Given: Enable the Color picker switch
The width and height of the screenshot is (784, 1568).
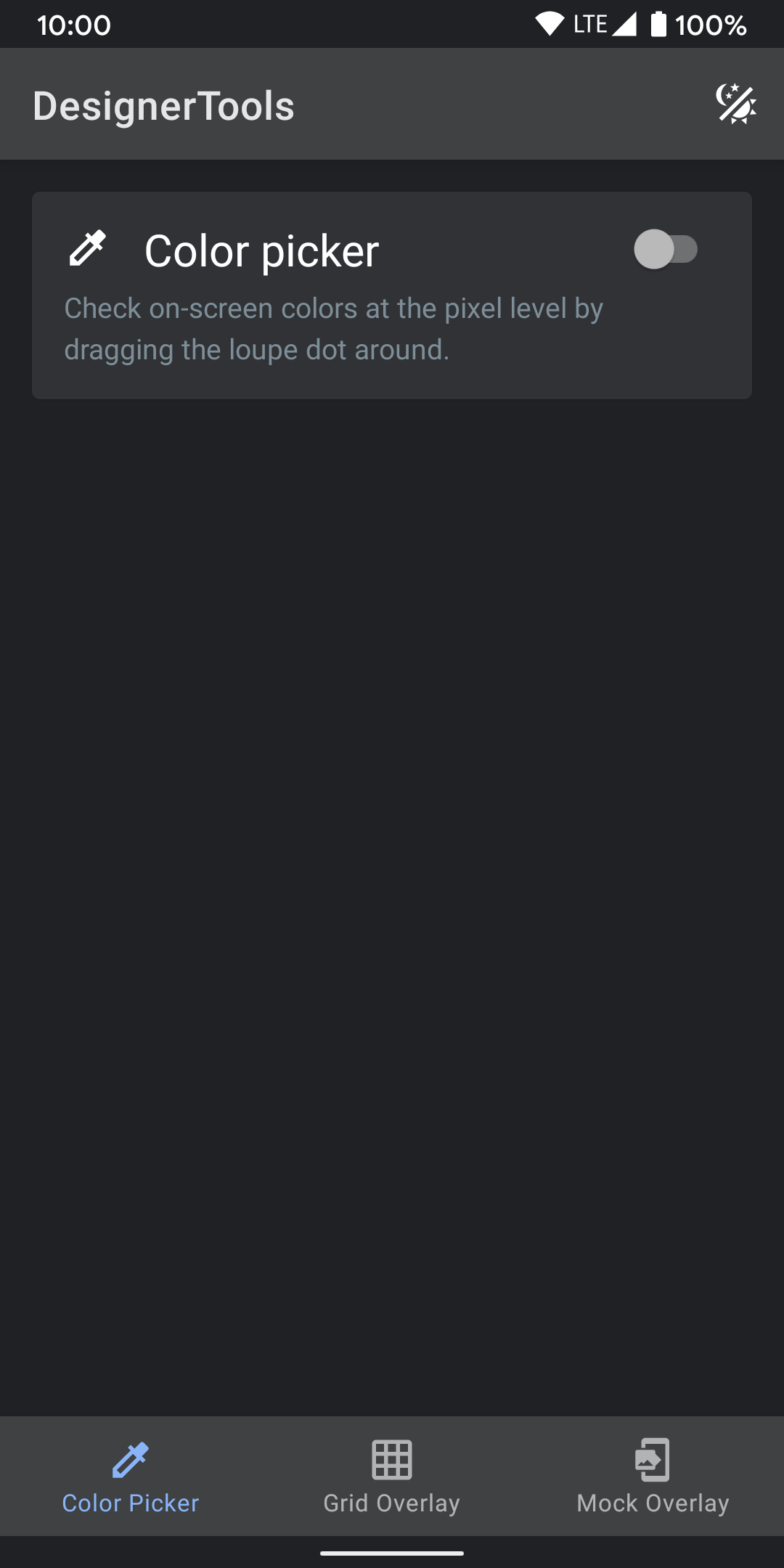Looking at the screenshot, I should coord(666,250).
